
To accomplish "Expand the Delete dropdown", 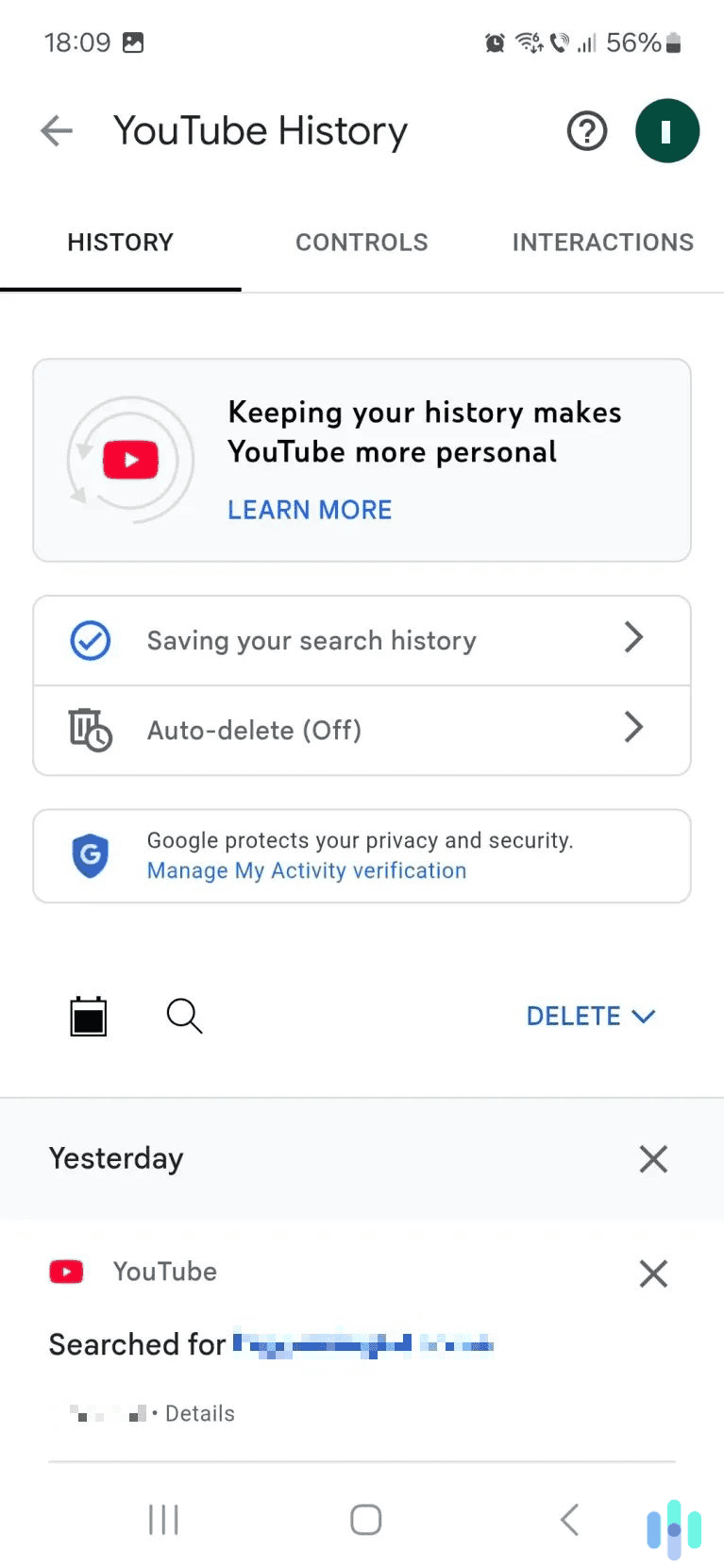I will [x=590, y=1017].
